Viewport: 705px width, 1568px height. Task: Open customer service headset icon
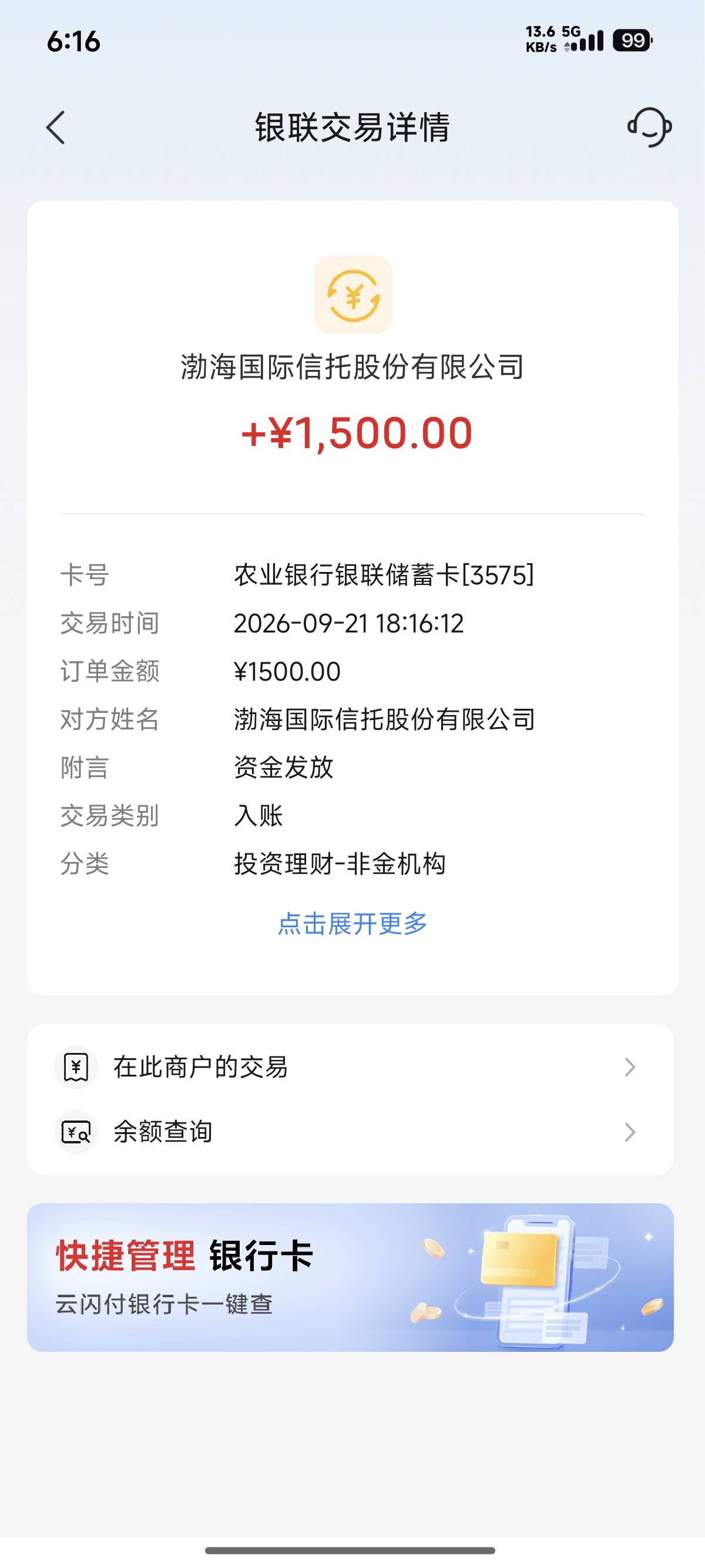(x=649, y=127)
